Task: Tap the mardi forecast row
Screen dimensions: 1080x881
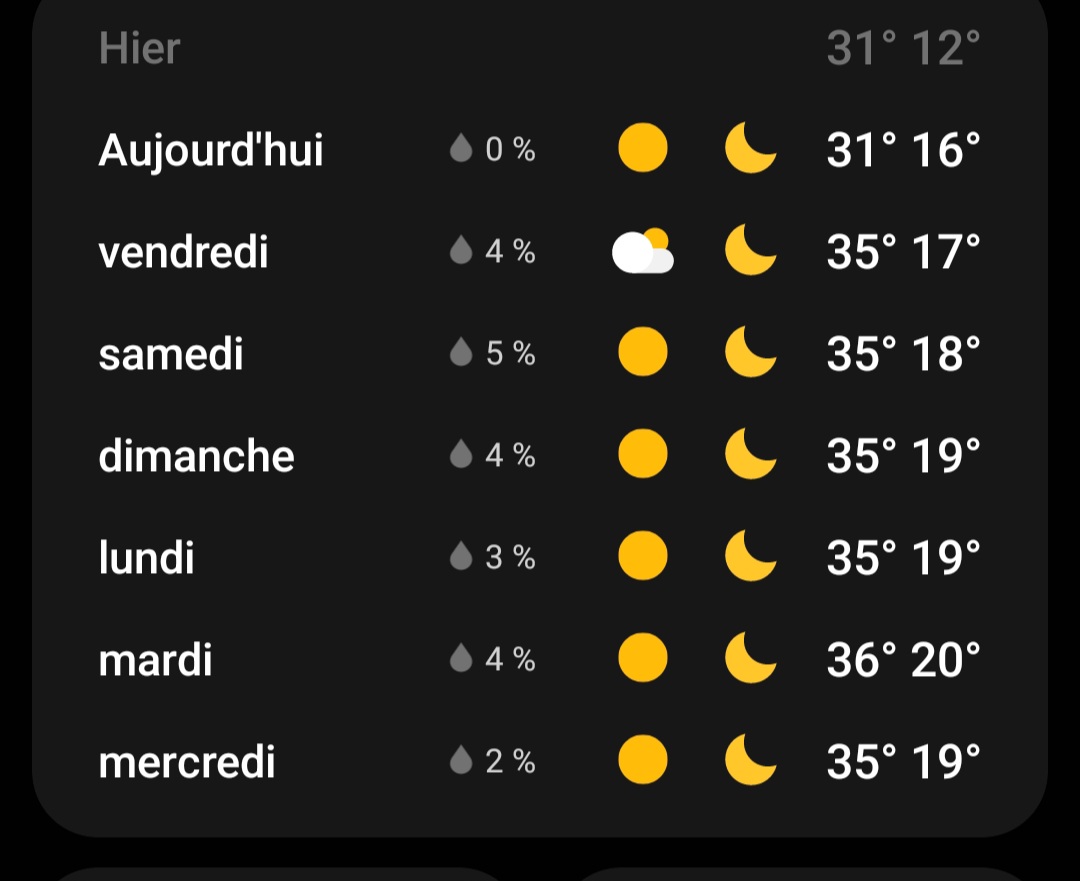Action: [x=540, y=659]
